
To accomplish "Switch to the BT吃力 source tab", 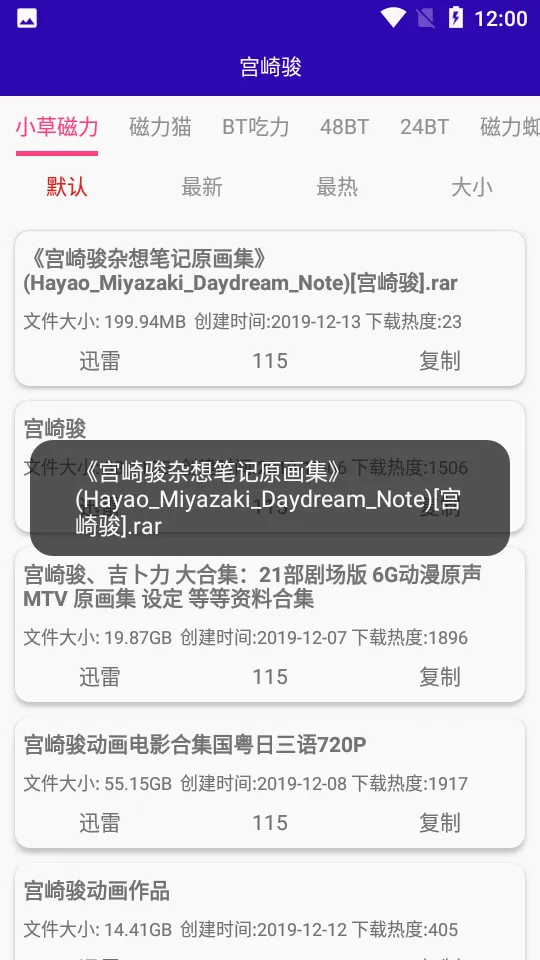I will click(x=255, y=127).
